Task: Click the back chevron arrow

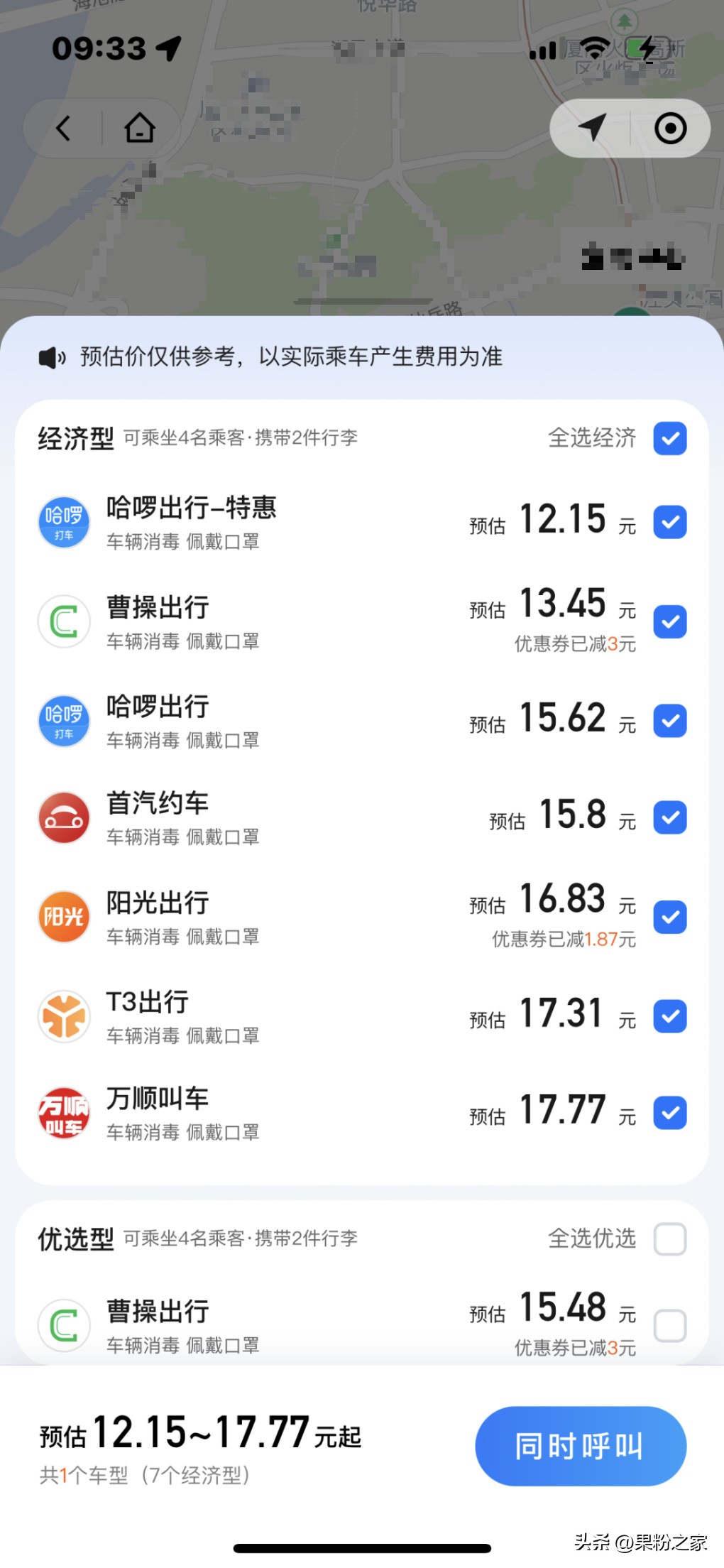Action: [x=62, y=128]
